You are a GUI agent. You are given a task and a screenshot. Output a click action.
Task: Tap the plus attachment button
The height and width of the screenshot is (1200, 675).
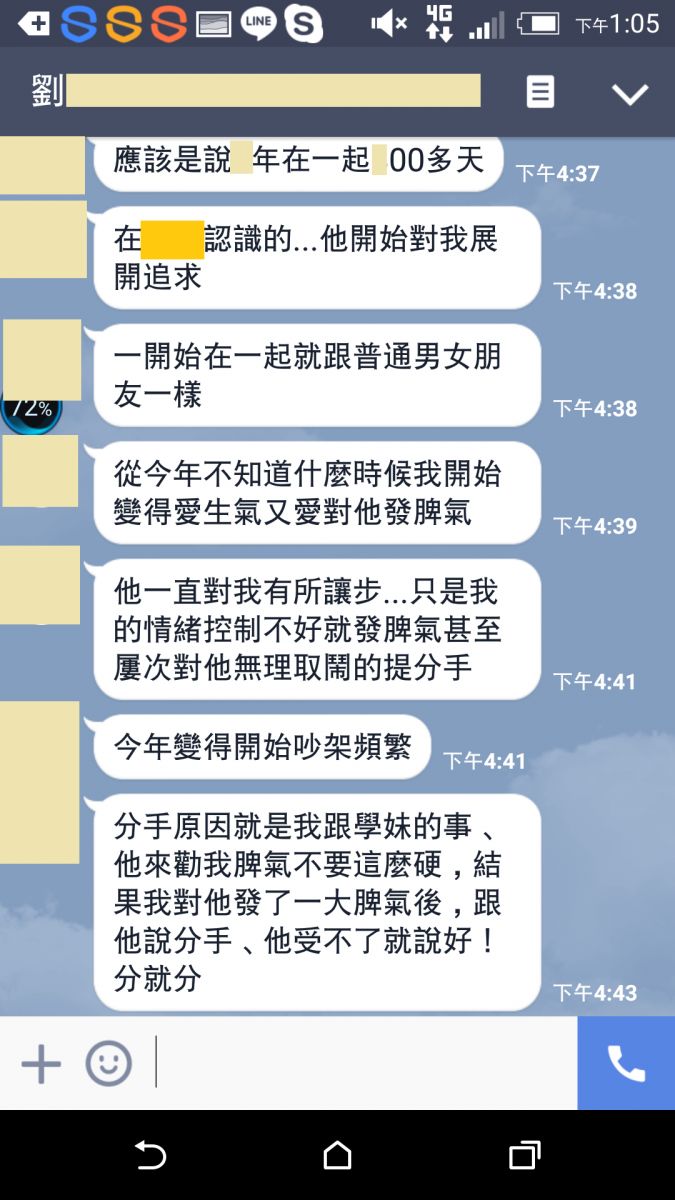(x=41, y=1062)
